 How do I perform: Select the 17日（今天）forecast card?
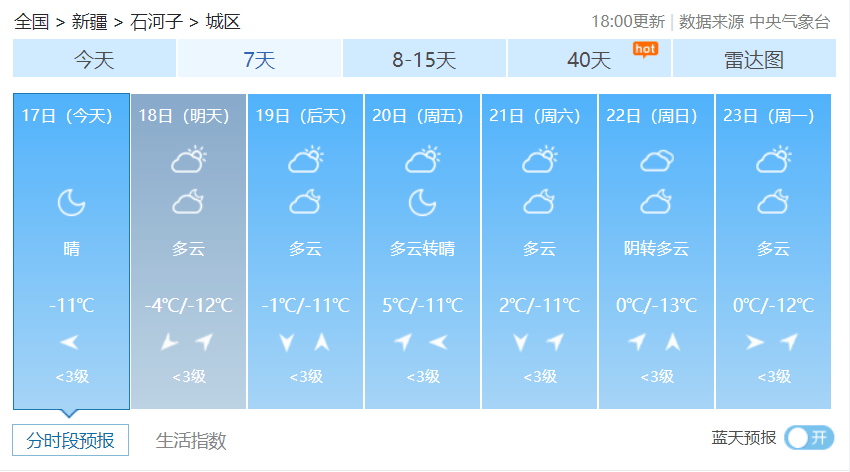tap(71, 250)
